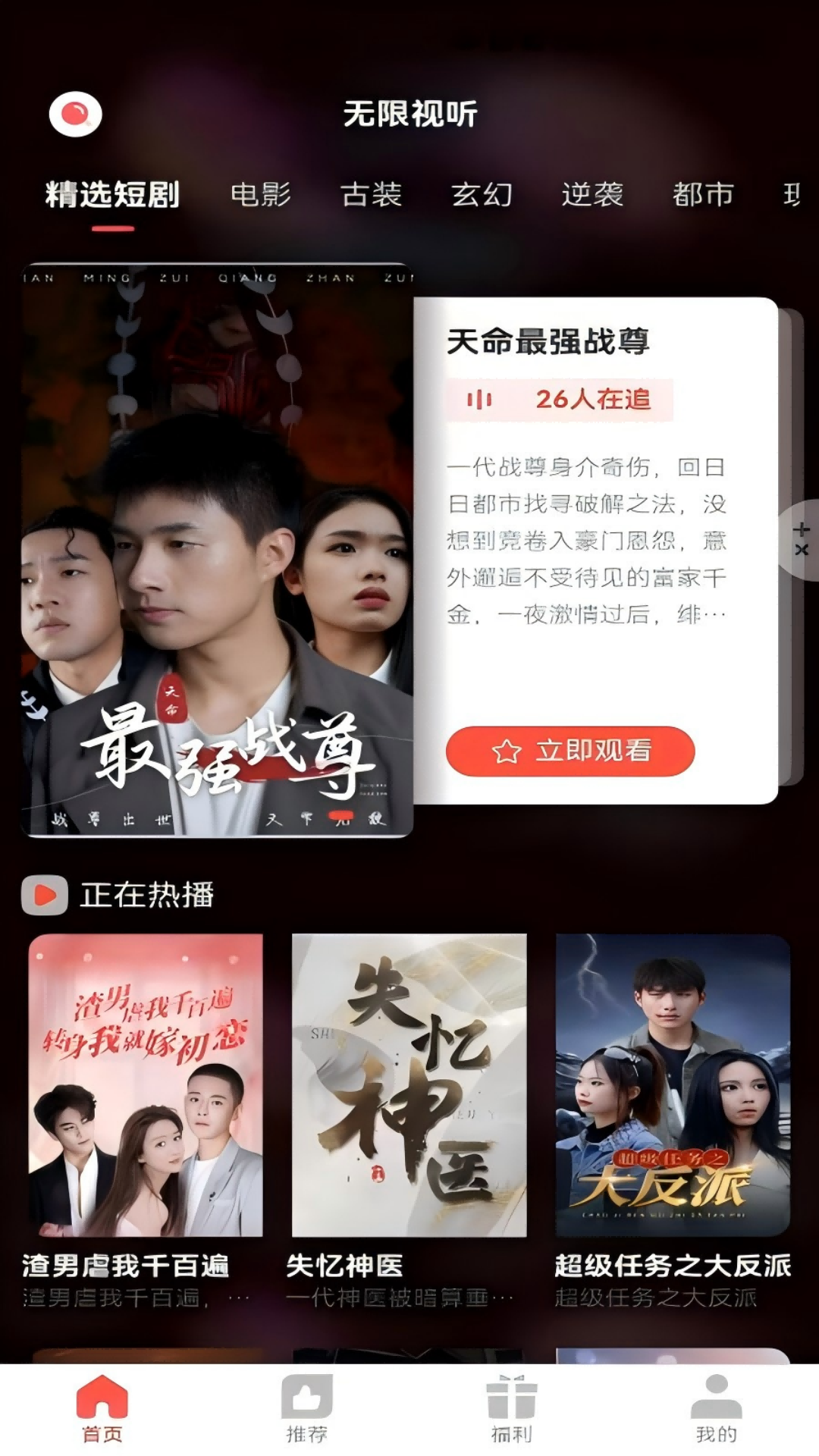Tap the red app logo icon

(75, 114)
